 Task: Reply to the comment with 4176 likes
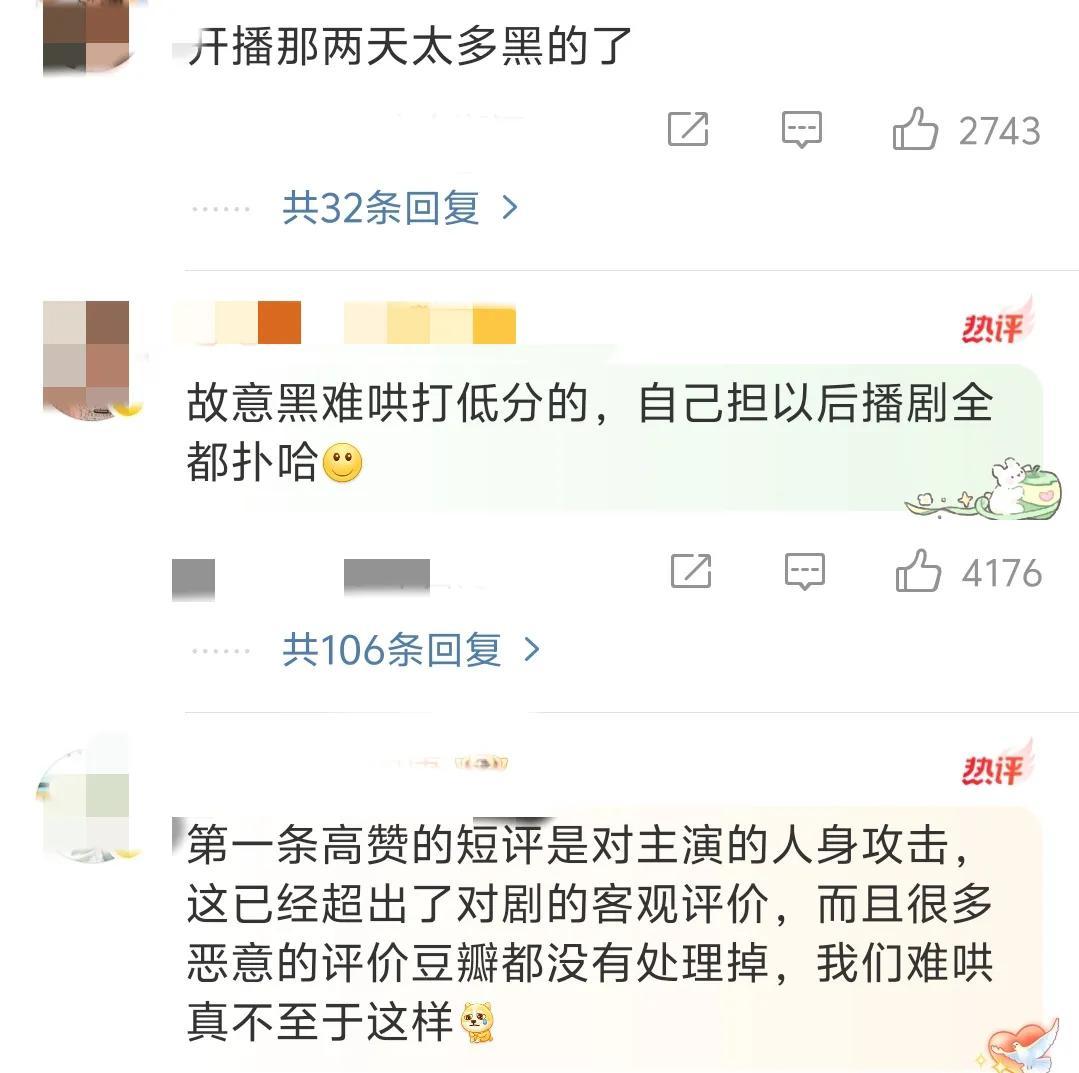[x=804, y=573]
